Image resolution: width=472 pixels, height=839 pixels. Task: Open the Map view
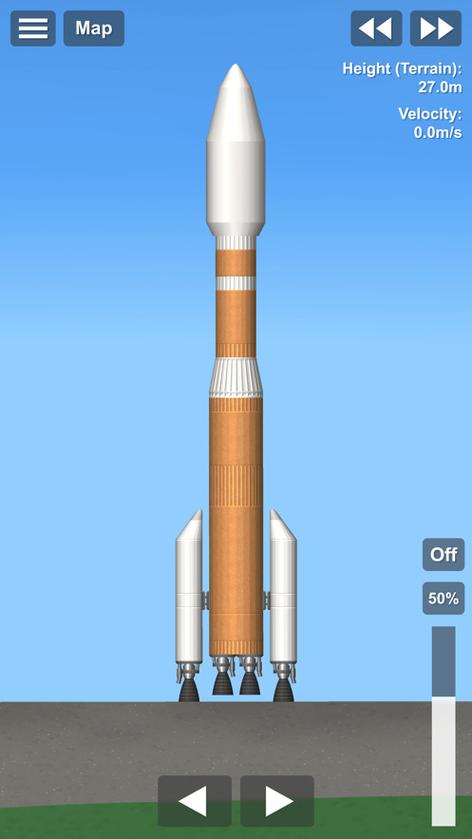(94, 28)
